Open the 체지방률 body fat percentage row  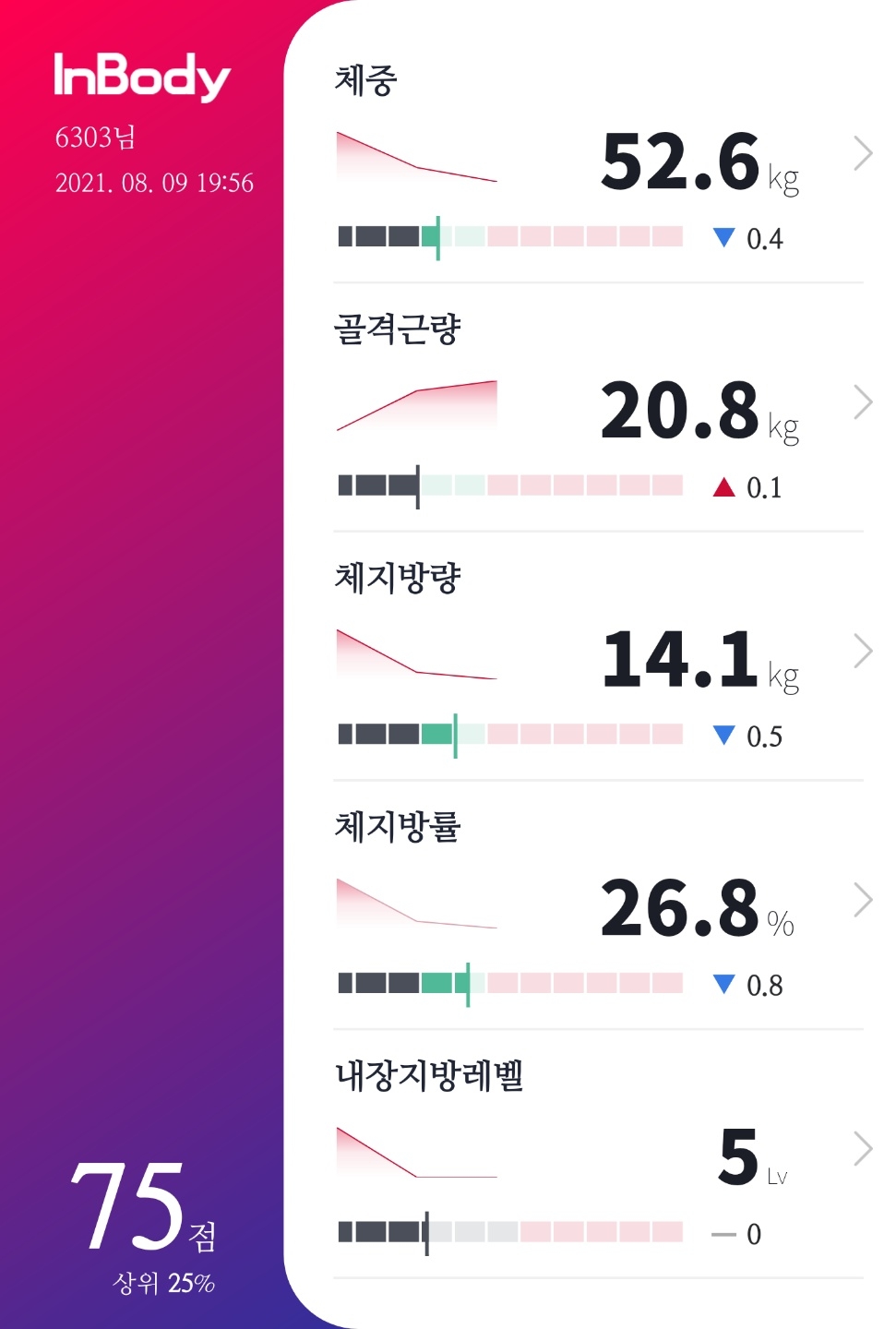tap(598, 906)
